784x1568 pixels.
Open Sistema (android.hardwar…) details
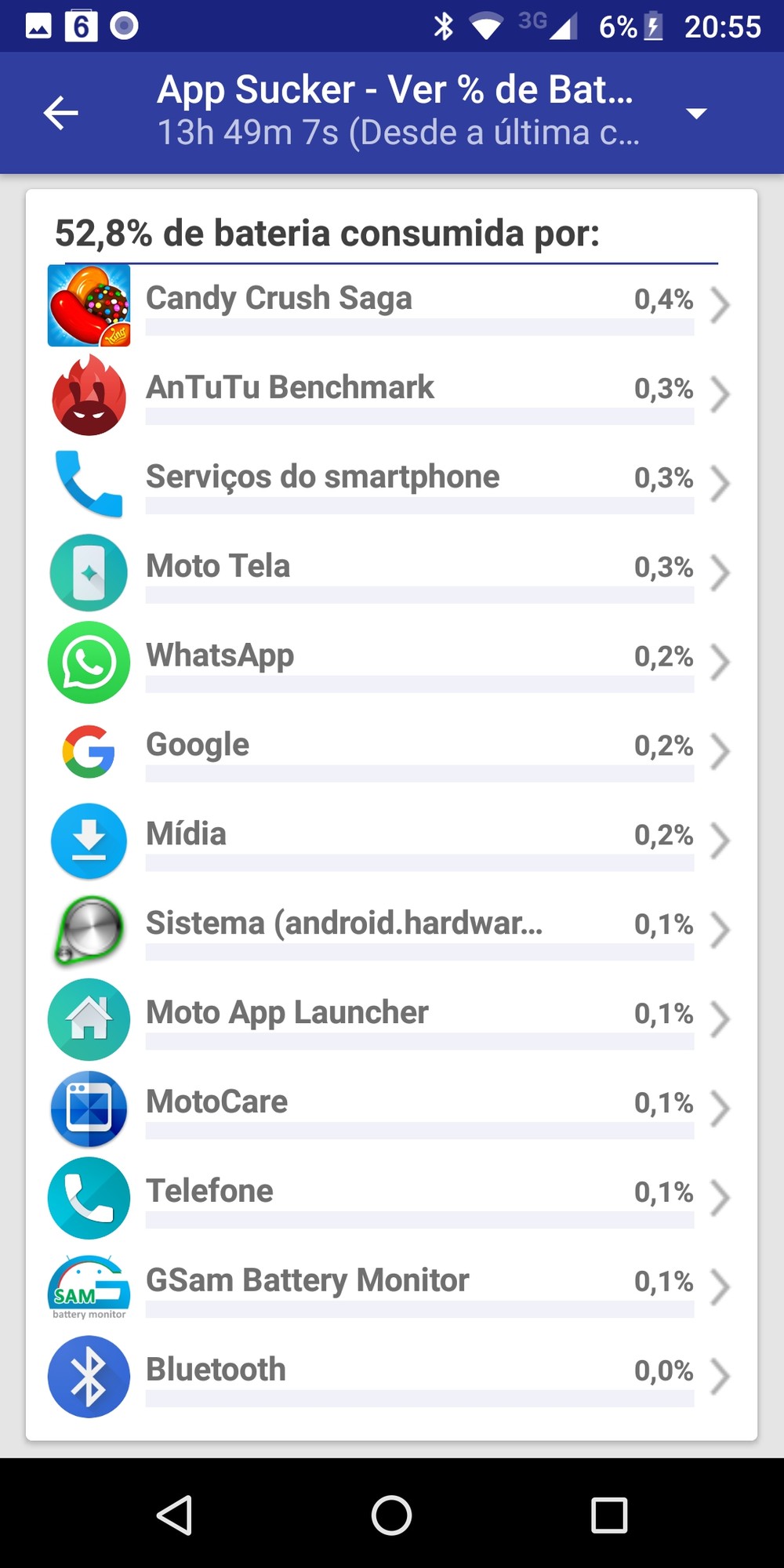click(x=392, y=931)
